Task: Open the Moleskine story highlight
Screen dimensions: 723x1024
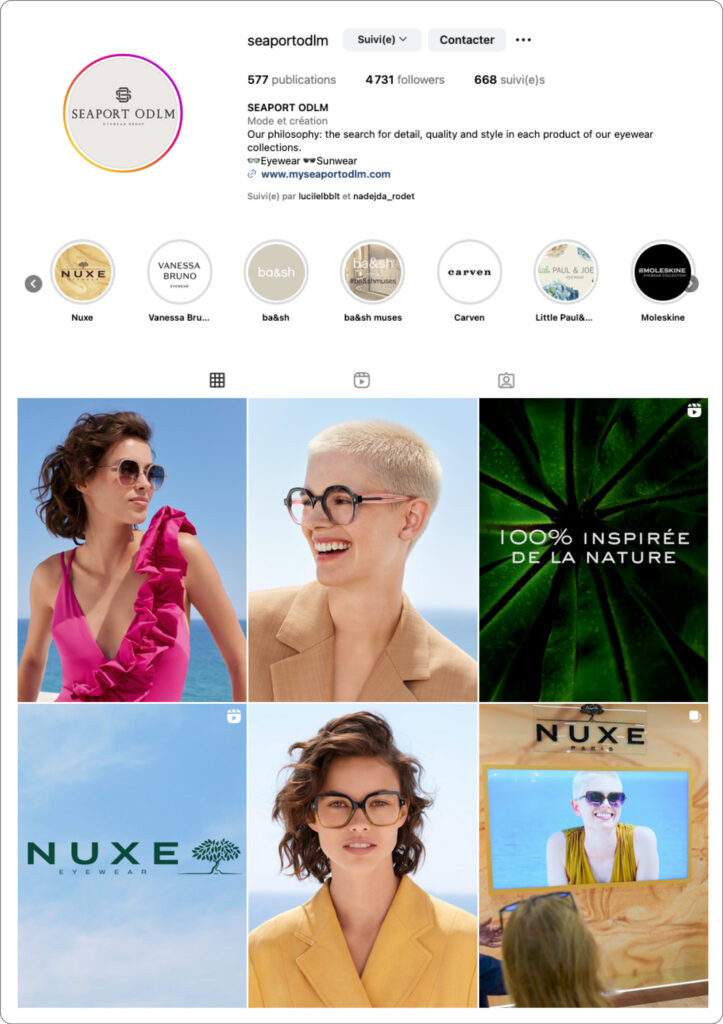Action: [662, 272]
